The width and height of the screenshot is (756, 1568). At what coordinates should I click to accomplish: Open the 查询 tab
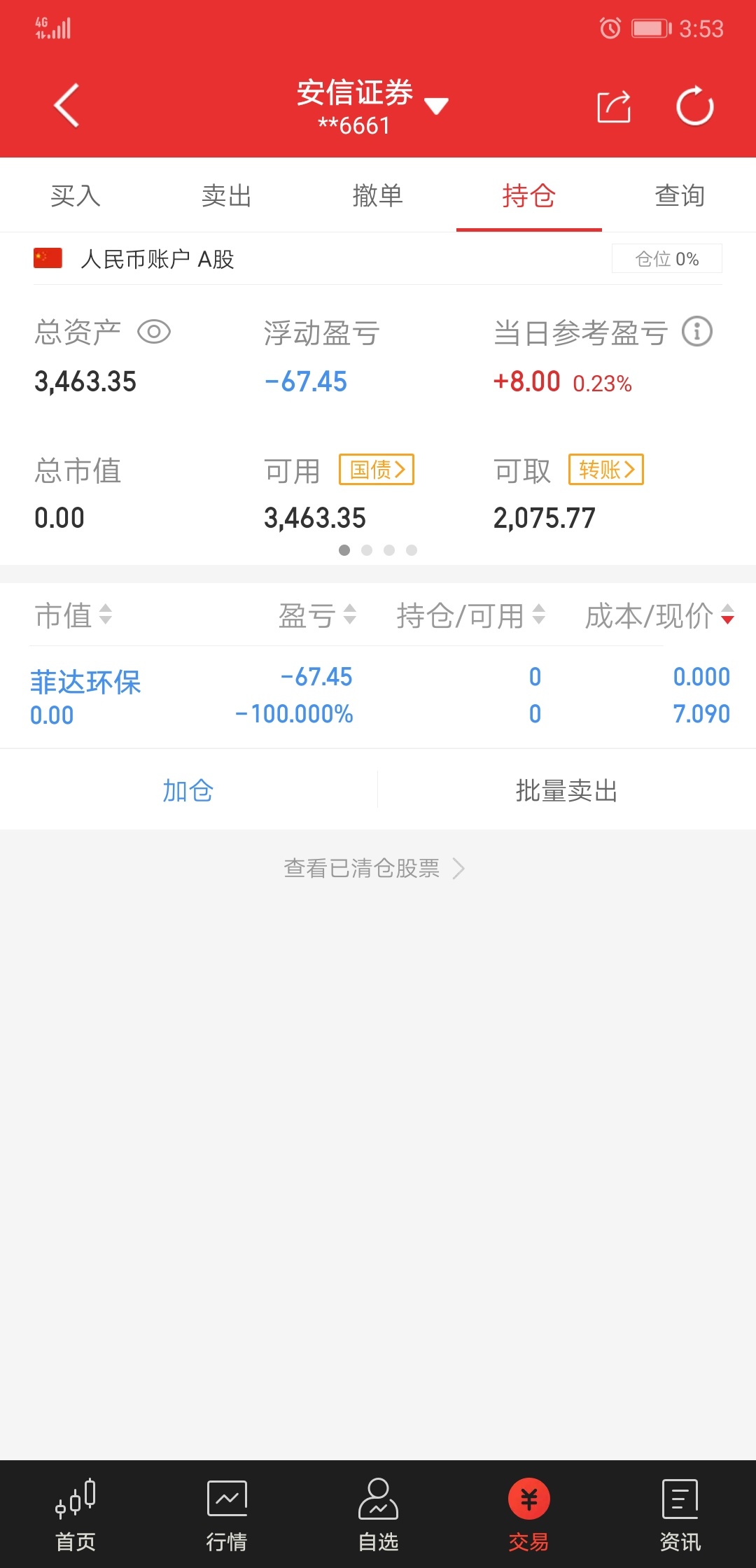[680, 195]
